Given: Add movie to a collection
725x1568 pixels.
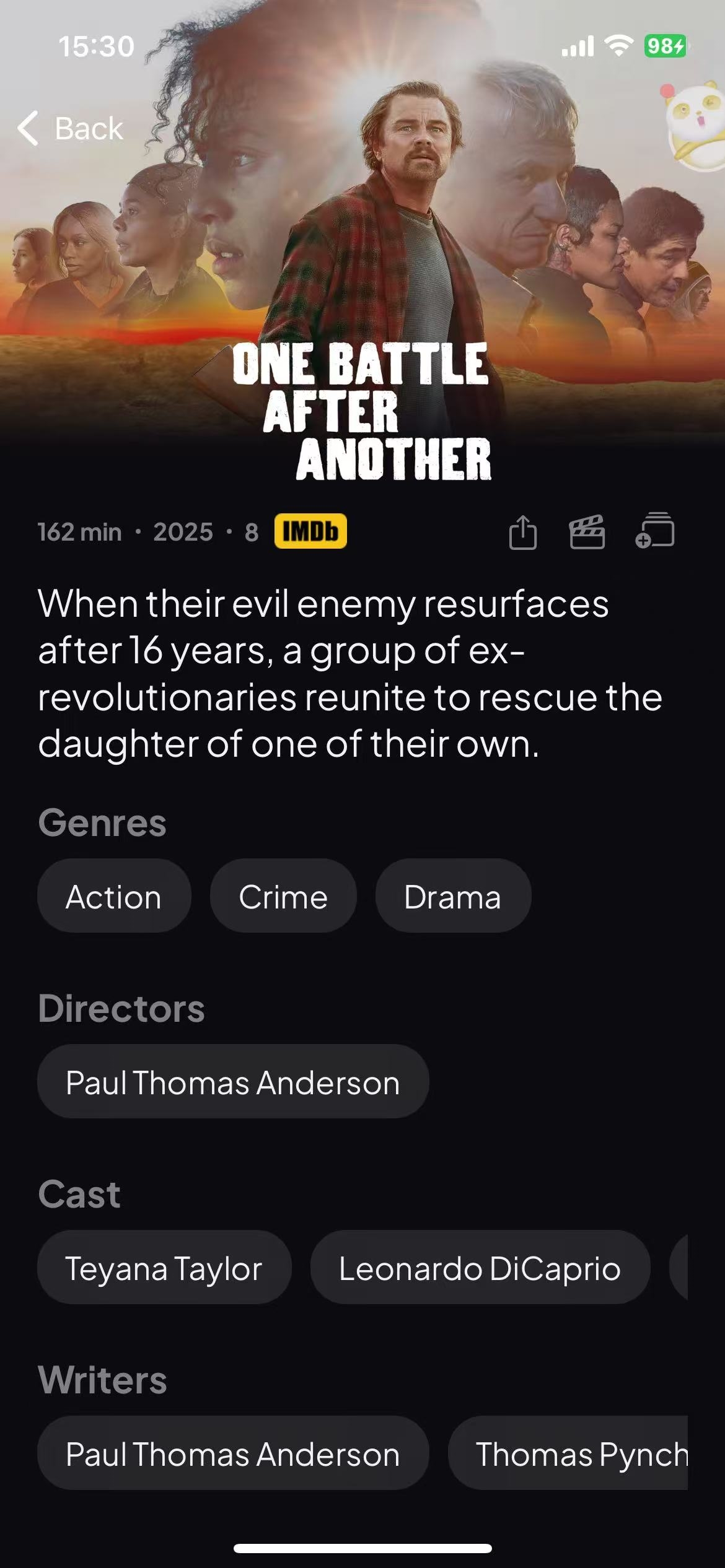Looking at the screenshot, I should [655, 532].
